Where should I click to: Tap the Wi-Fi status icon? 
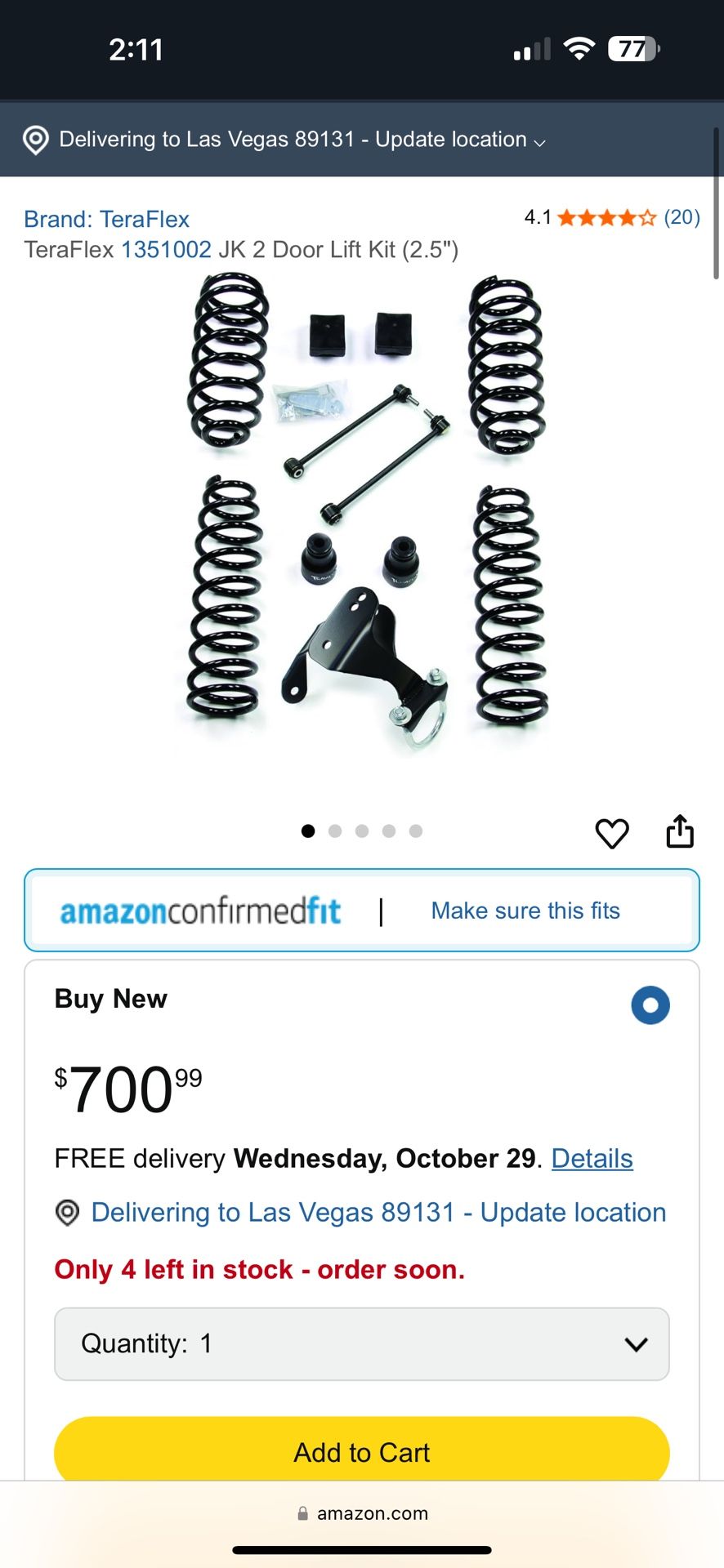tap(579, 48)
